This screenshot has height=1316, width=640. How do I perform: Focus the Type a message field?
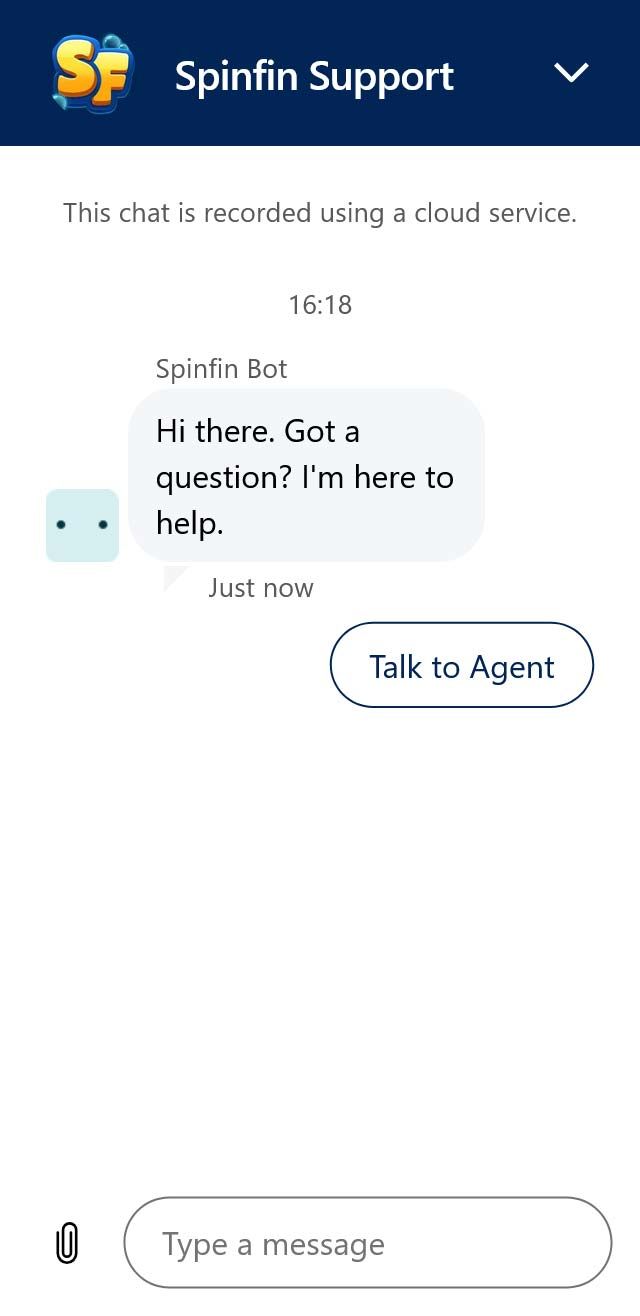(x=367, y=1243)
